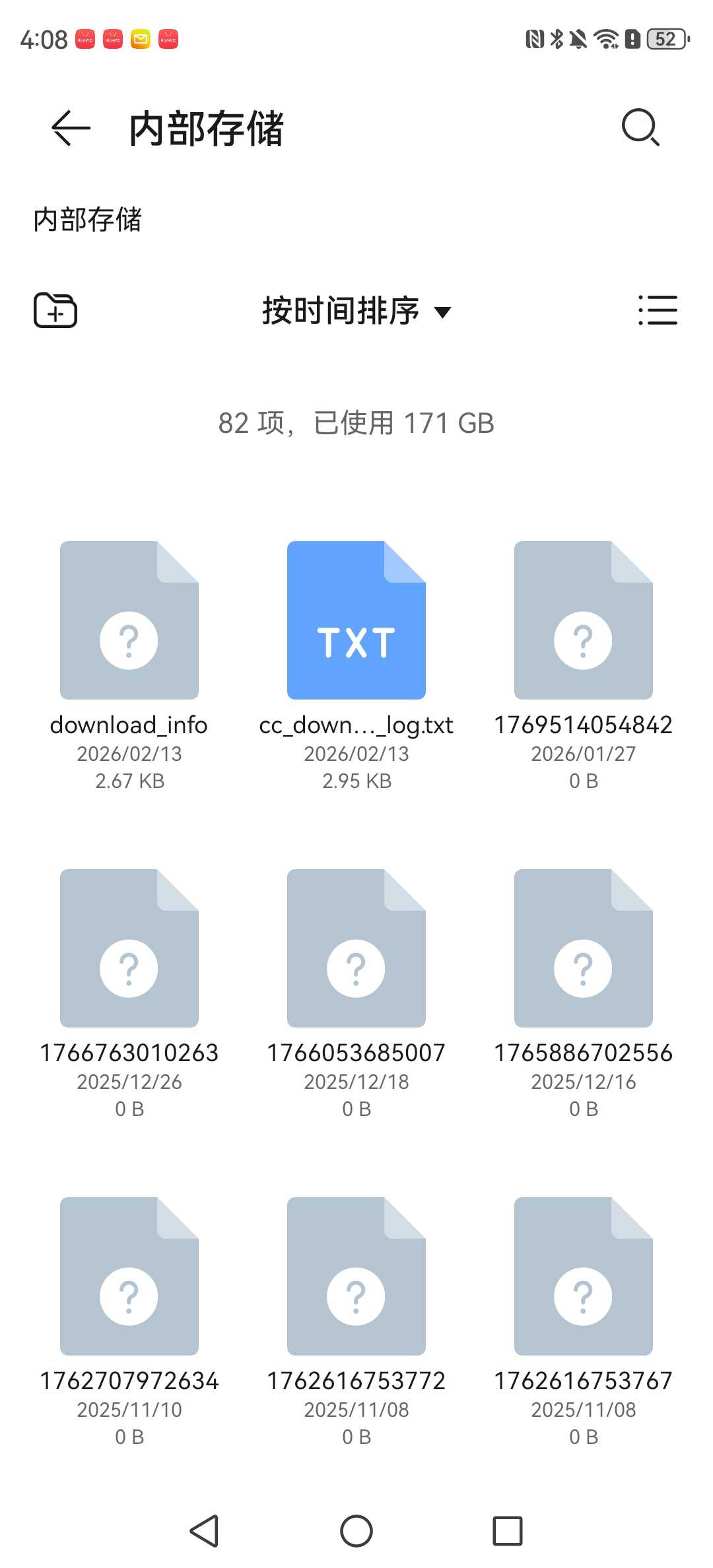Image resolution: width=713 pixels, height=1568 pixels.
Task: Open the download_info file
Action: pyautogui.click(x=129, y=620)
